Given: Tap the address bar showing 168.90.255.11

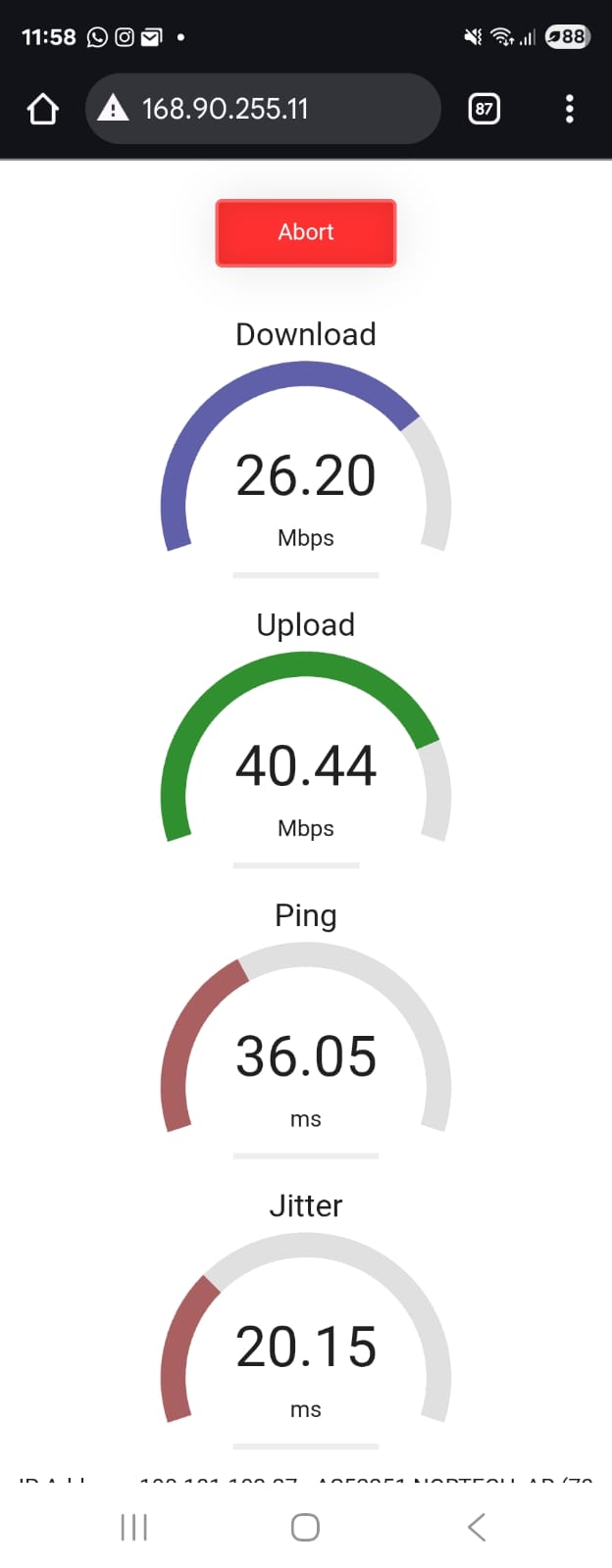Looking at the screenshot, I should coord(263,109).
